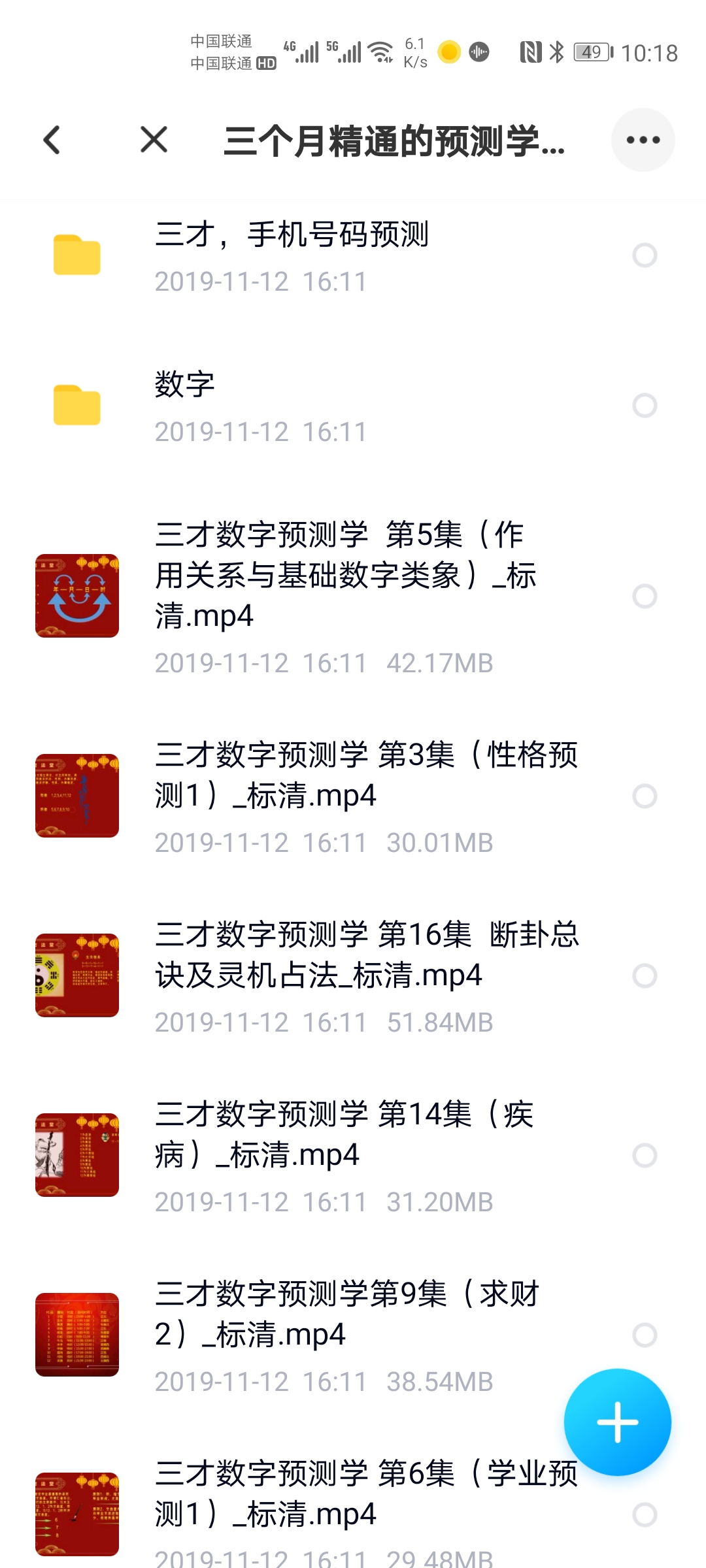Image resolution: width=706 pixels, height=1568 pixels.
Task: Close the file list with the X
Action: pos(153,139)
